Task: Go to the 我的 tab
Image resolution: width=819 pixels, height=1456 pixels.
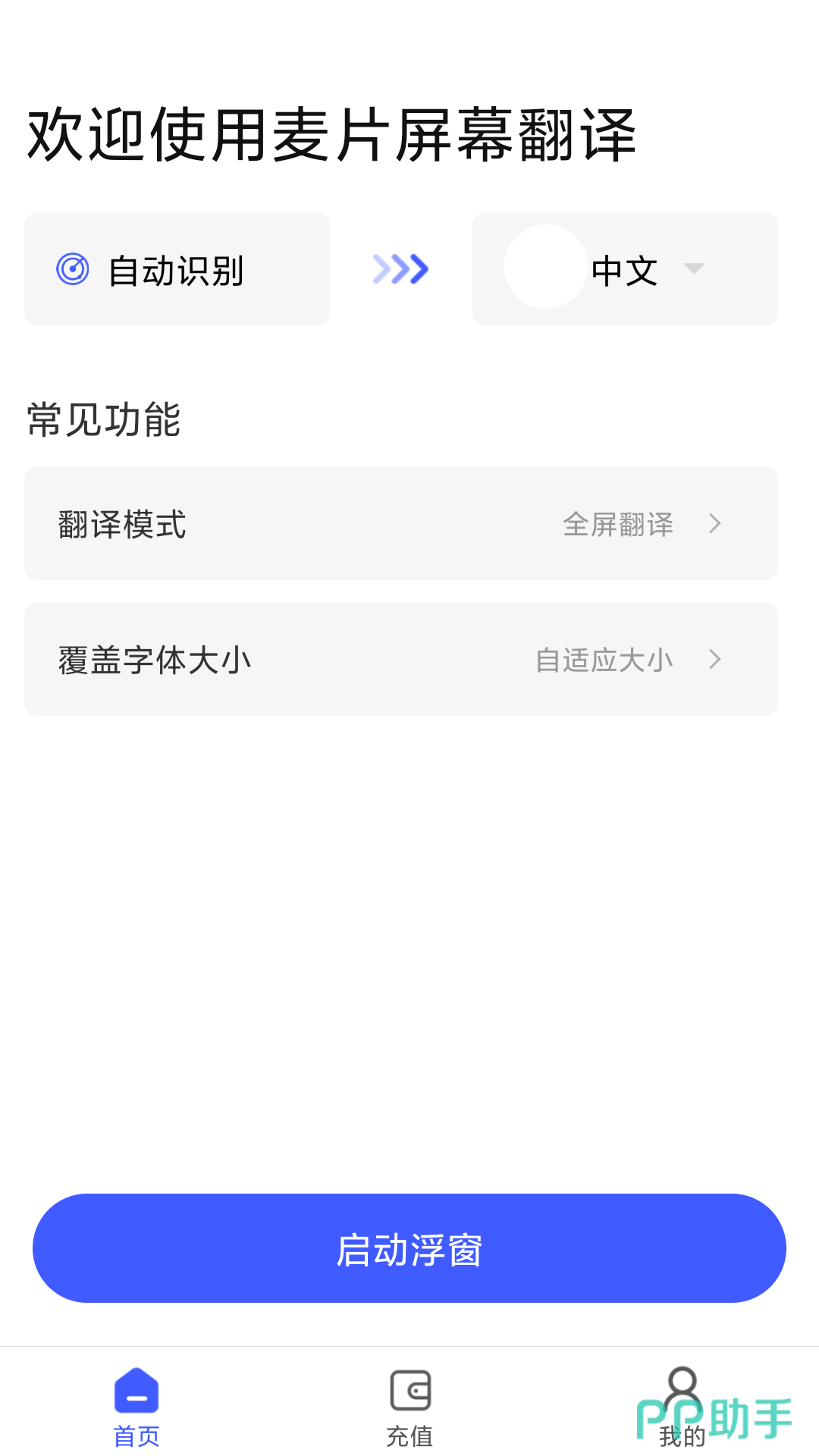Action: pos(682,1407)
